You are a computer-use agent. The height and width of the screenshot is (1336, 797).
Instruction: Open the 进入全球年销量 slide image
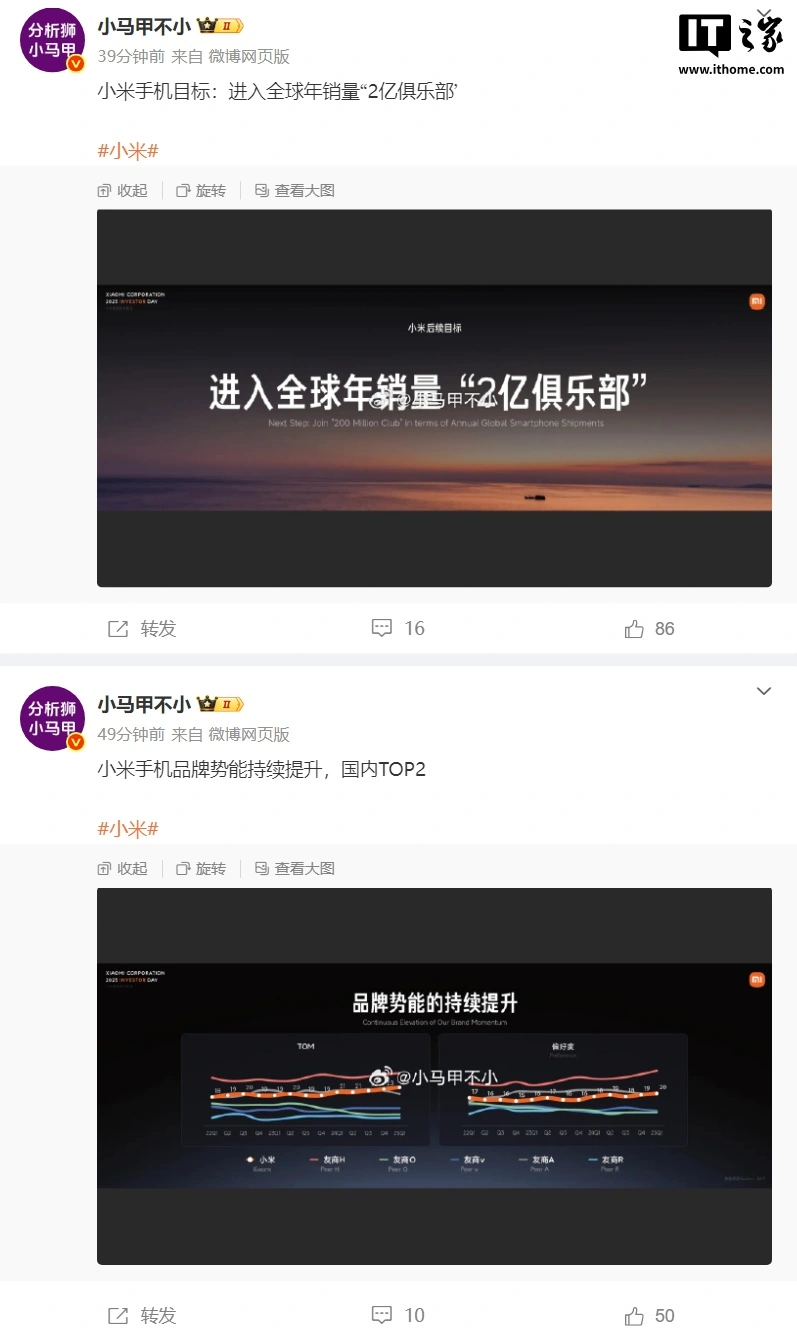click(434, 398)
